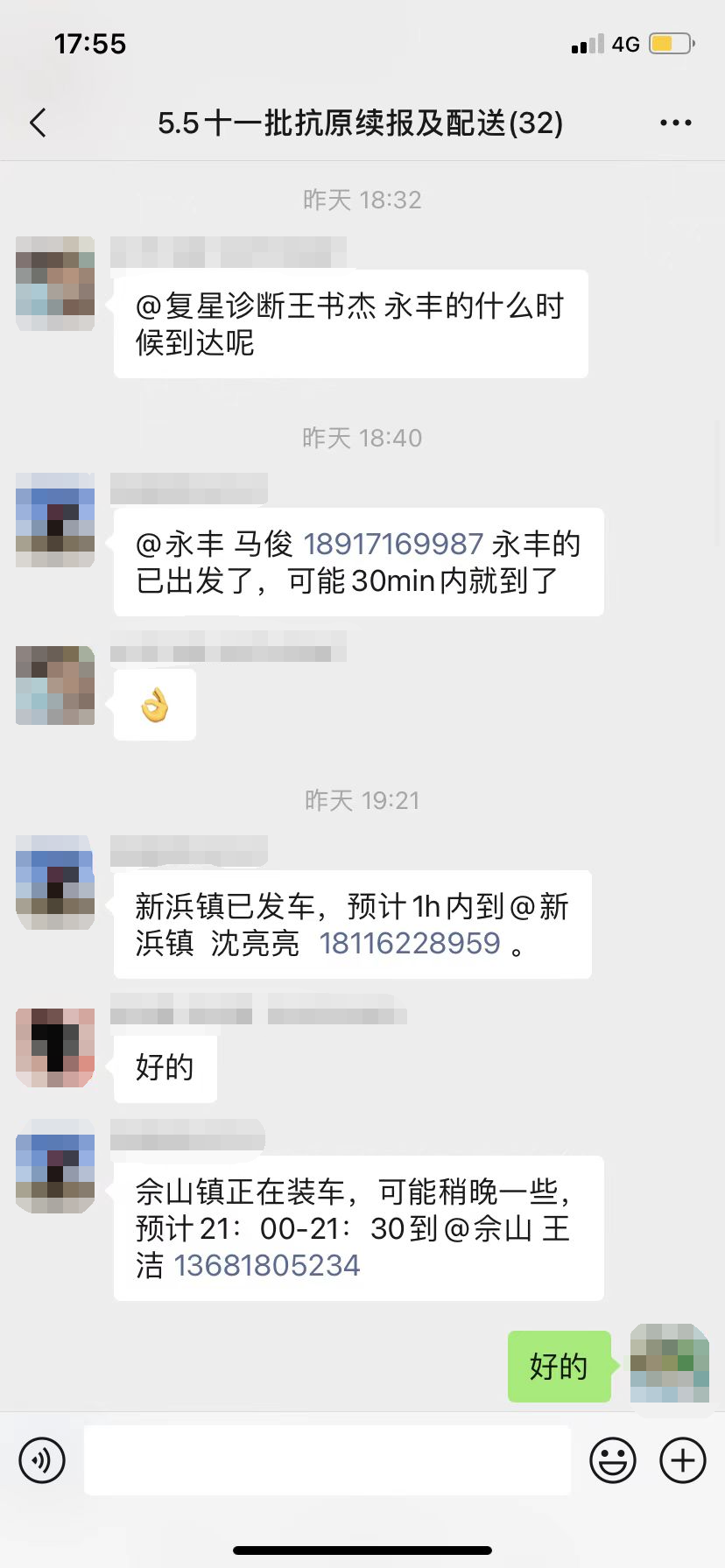Tap your own avatar next to 好的
Image resolution: width=725 pixels, height=1568 pixels.
coord(669,1365)
